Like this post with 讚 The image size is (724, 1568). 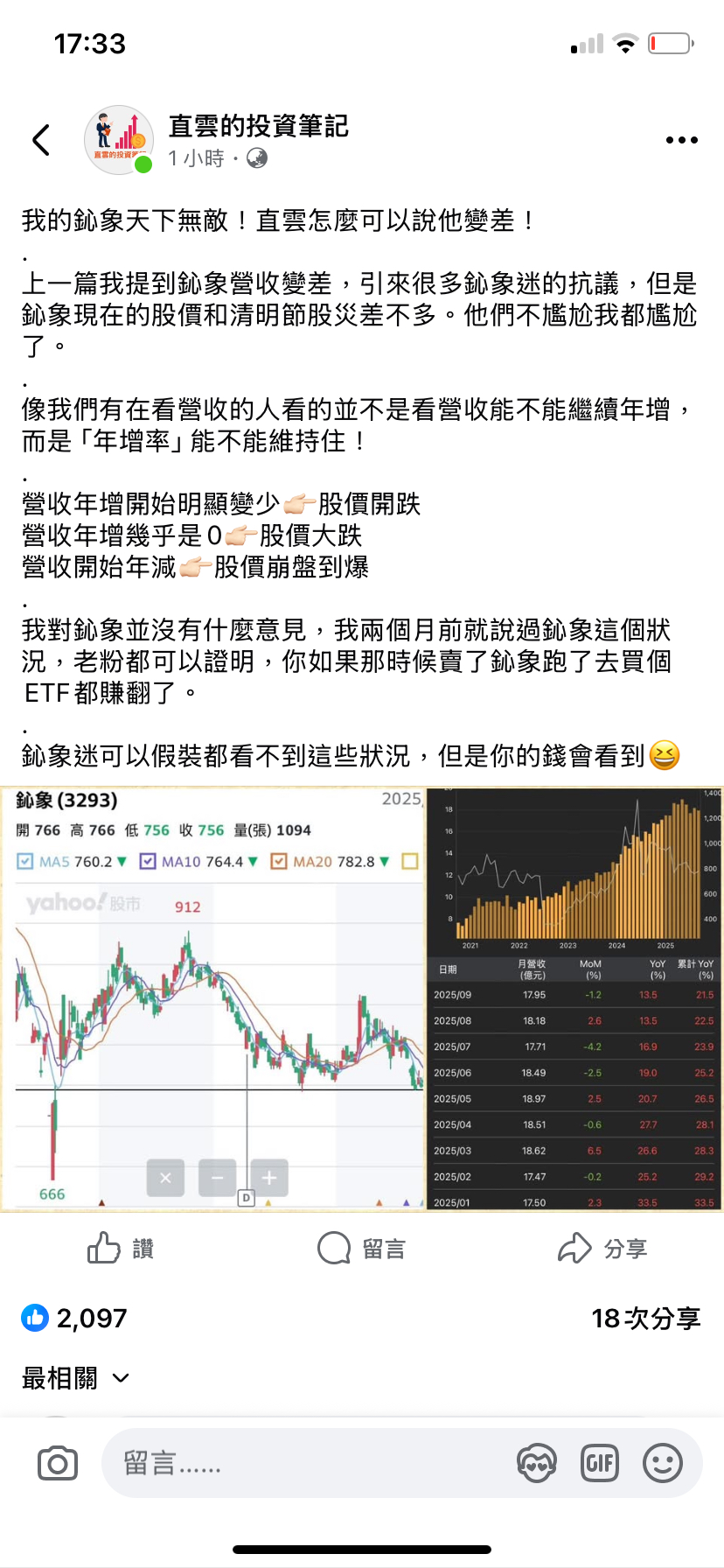[121, 1249]
